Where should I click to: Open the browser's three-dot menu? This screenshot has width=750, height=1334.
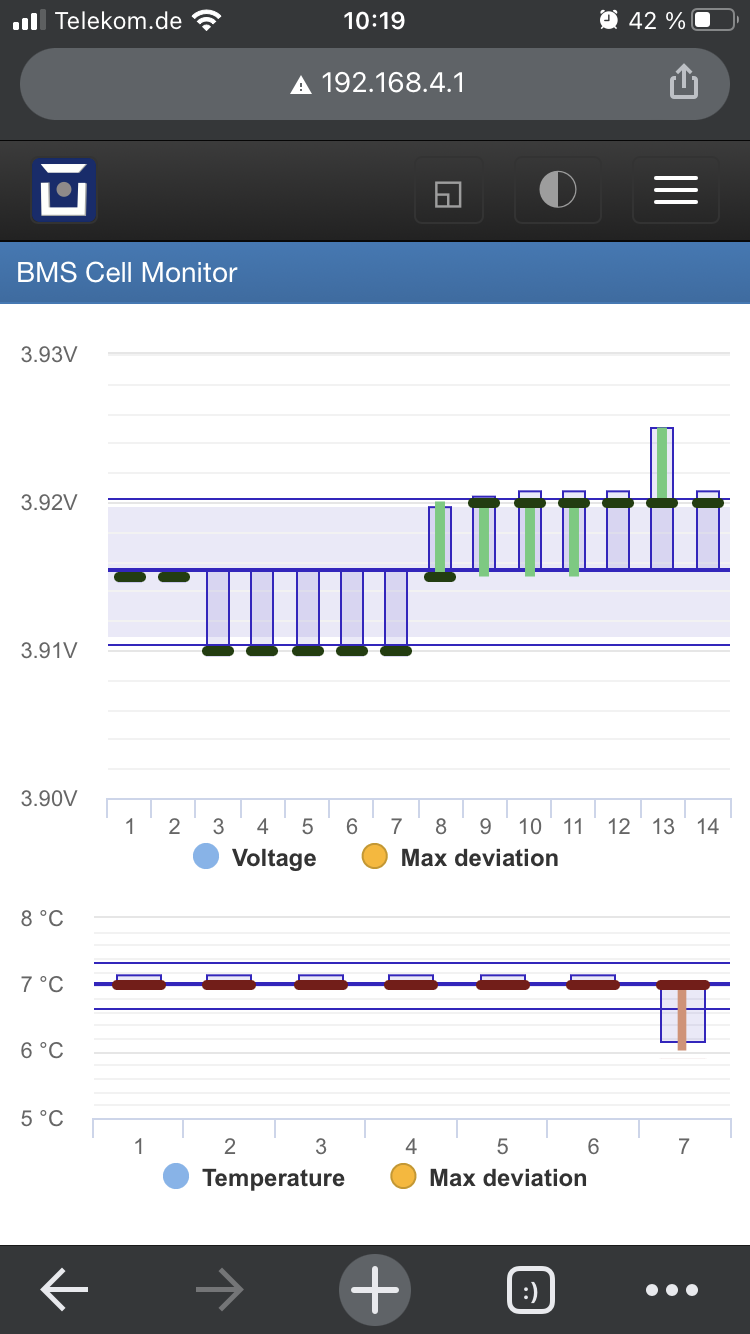672,1290
